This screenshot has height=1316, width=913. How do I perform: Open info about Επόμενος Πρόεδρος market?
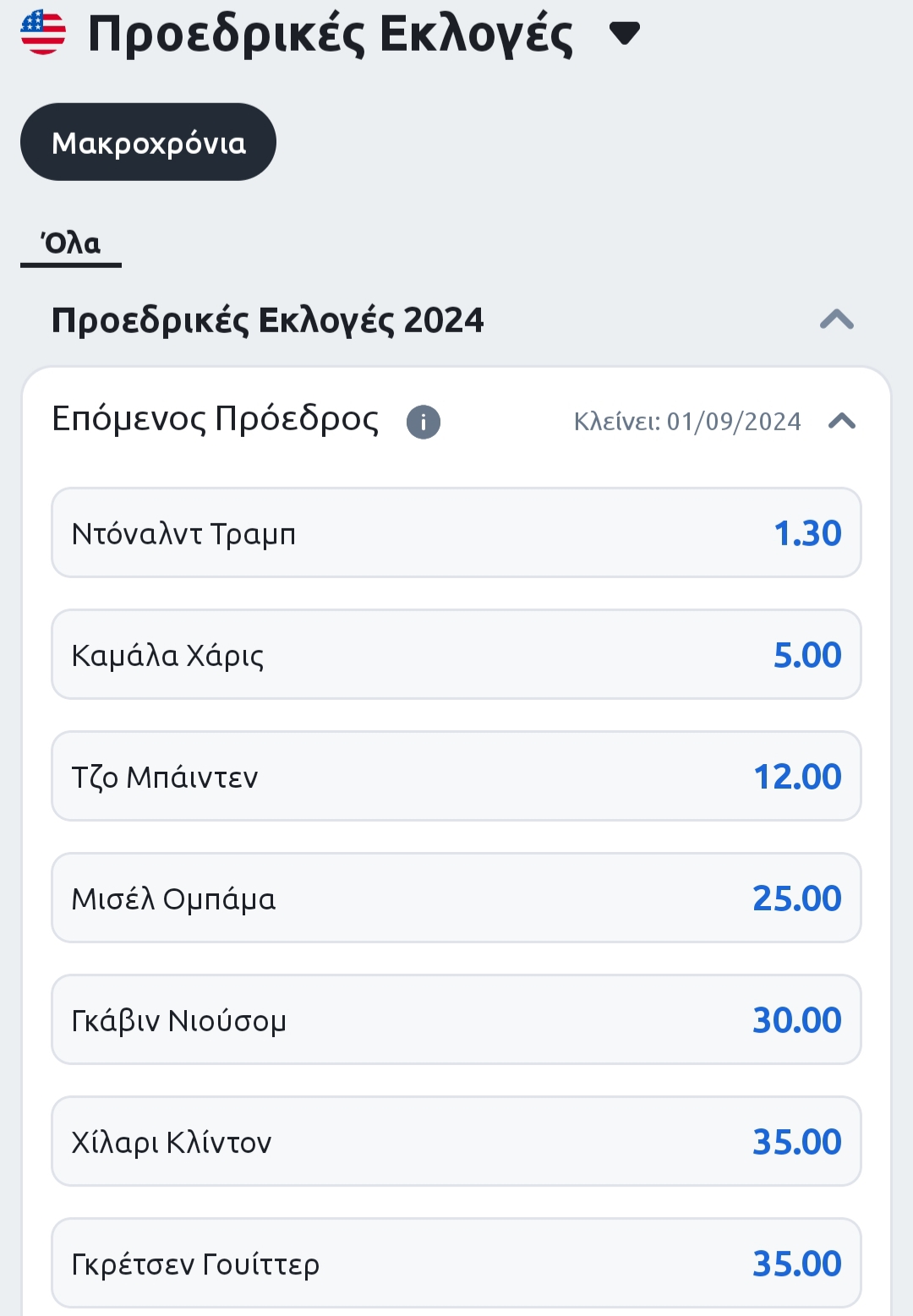coord(424,421)
